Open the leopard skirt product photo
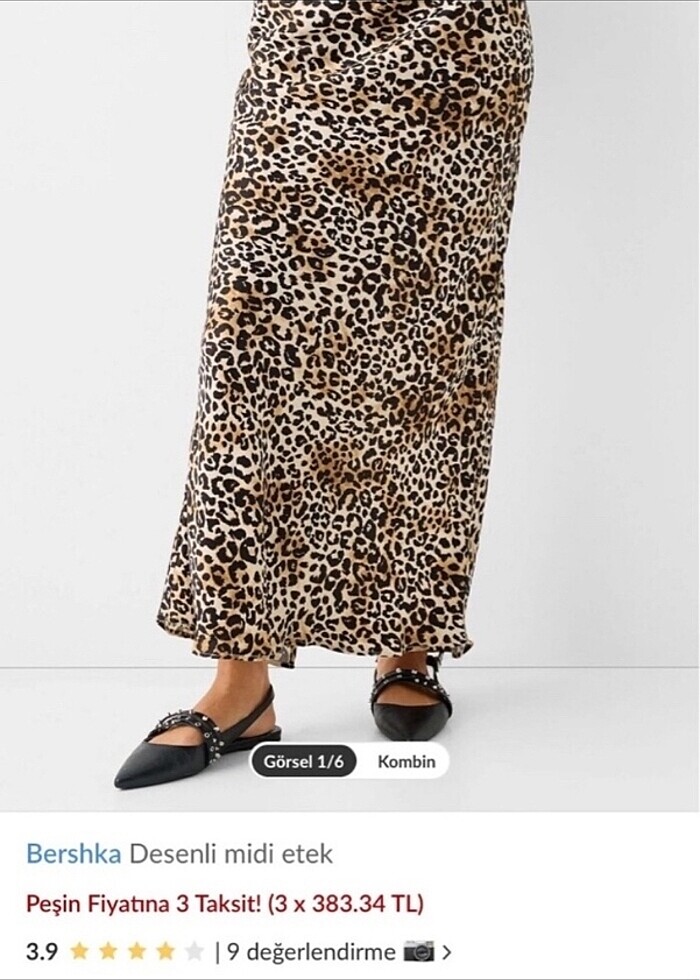This screenshot has height=980, width=700. (350, 350)
